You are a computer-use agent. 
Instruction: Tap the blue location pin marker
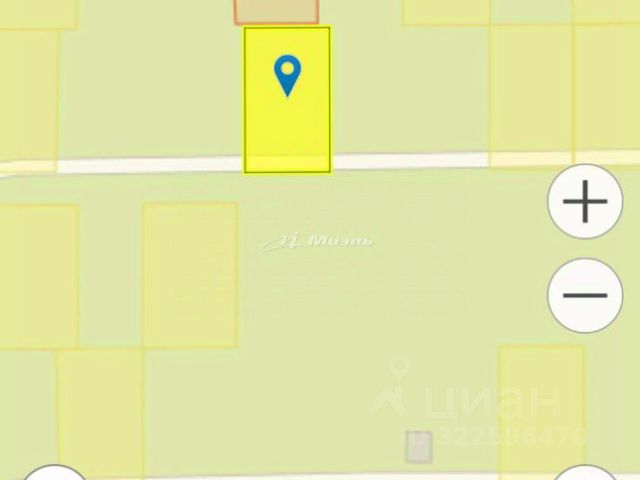pos(287,75)
